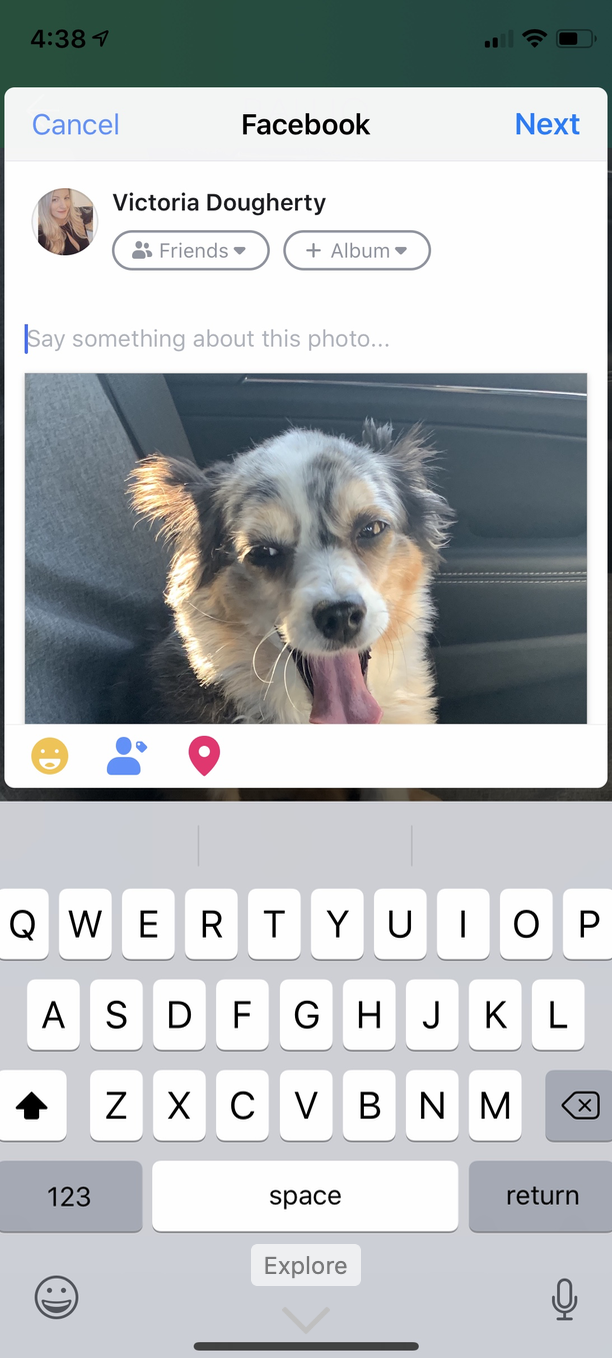612x1358 pixels.
Task: Open the Album dropdown
Action: click(x=357, y=251)
